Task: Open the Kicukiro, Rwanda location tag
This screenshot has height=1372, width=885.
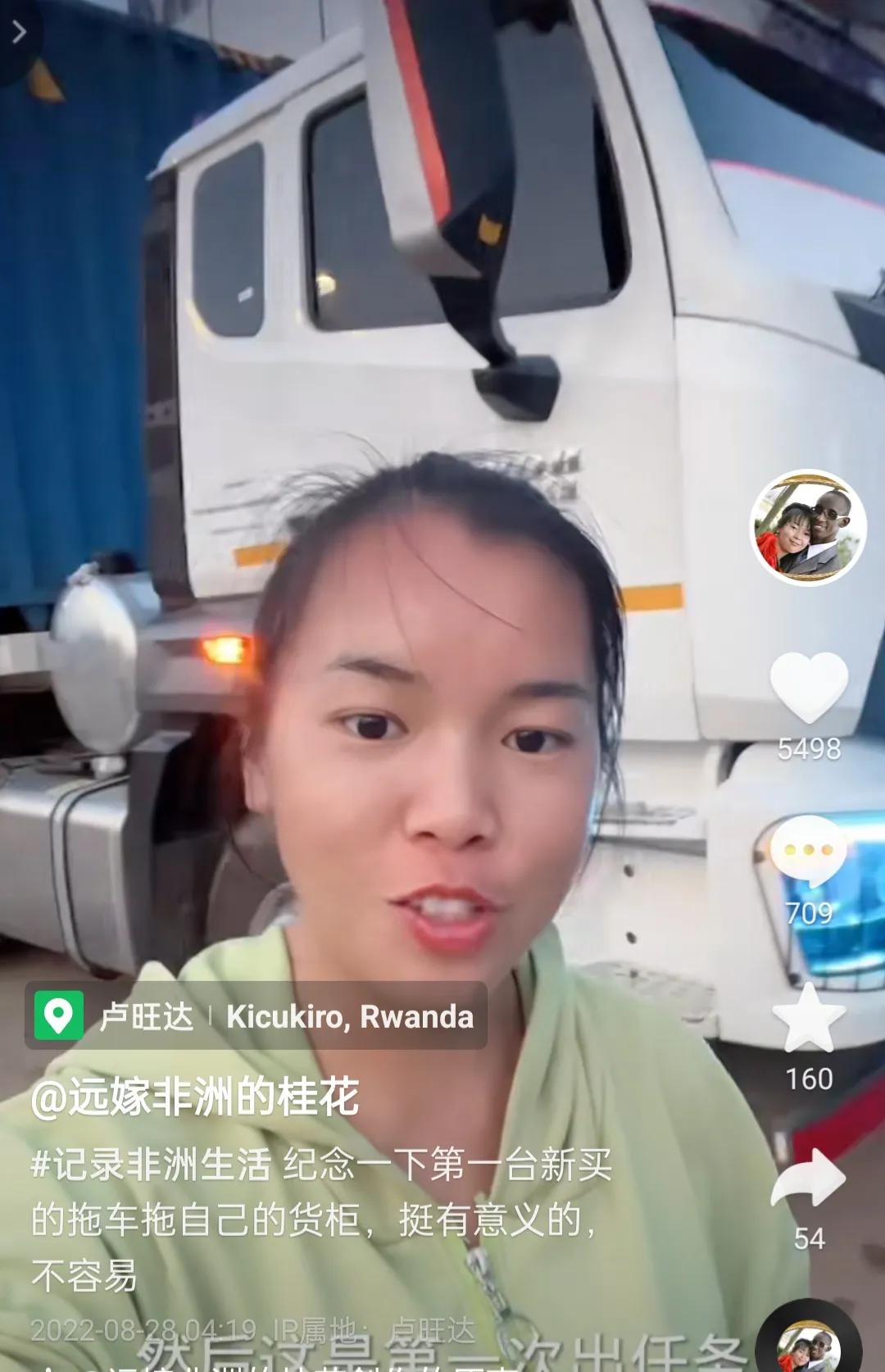Action: point(256,1016)
